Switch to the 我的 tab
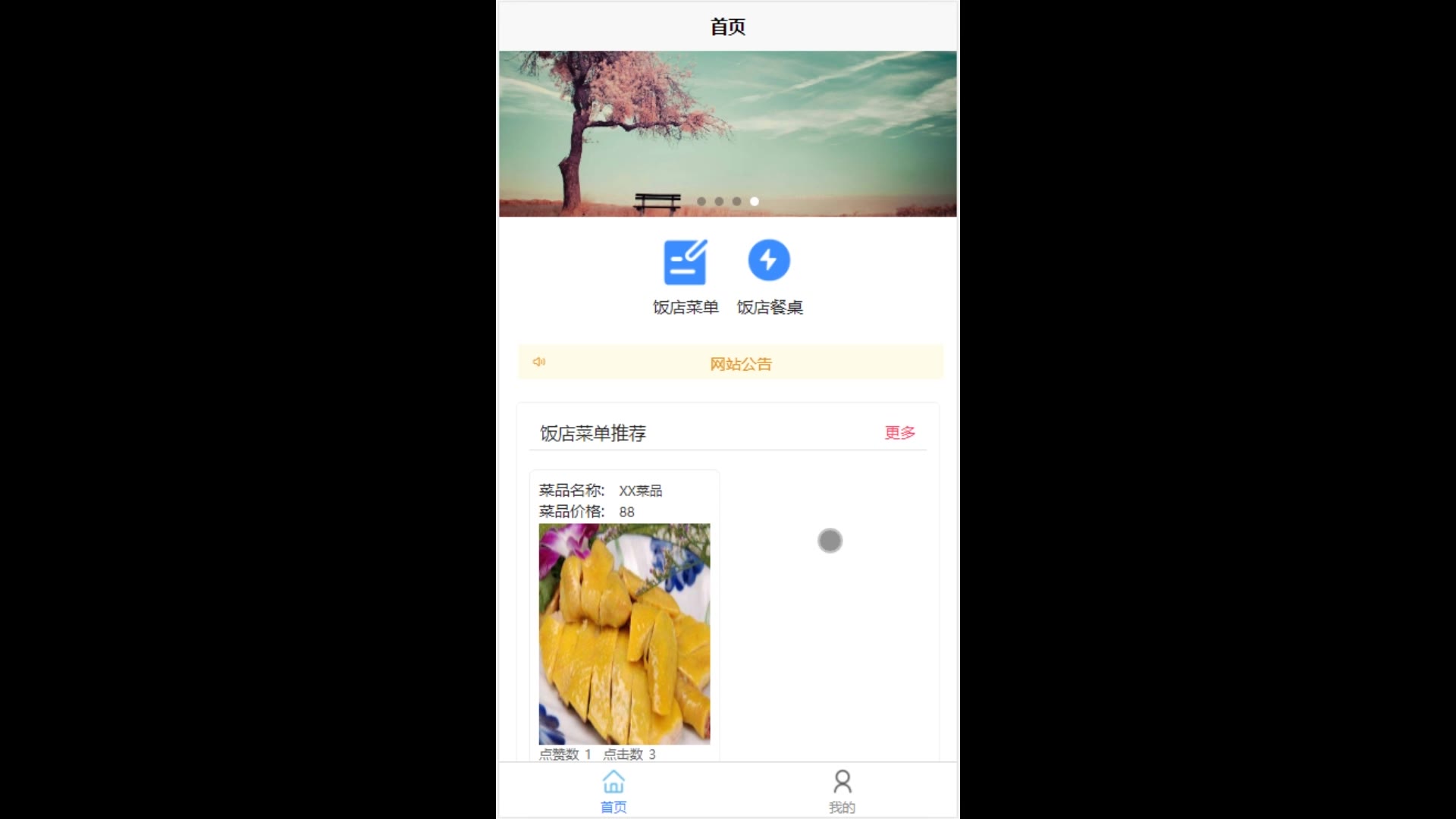The image size is (1456, 819). [842, 791]
